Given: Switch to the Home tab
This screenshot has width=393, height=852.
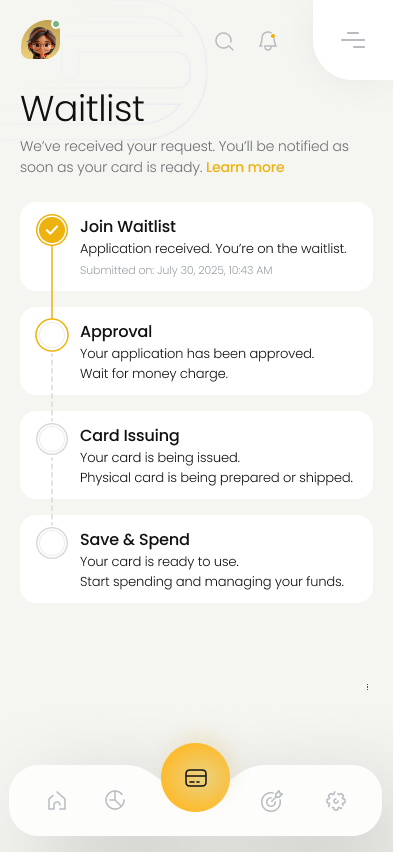Looking at the screenshot, I should pos(57,800).
